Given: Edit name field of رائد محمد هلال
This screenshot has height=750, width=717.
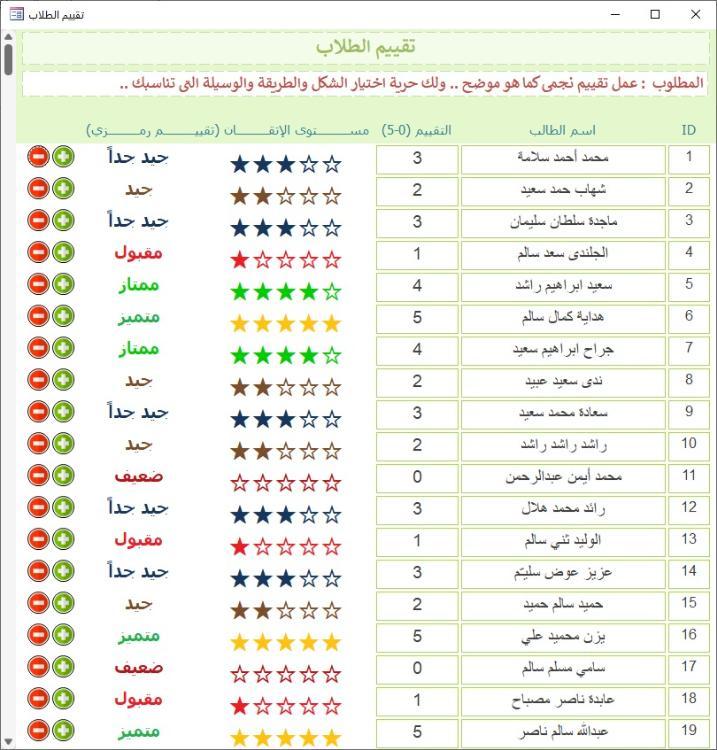Looking at the screenshot, I should pos(563,509).
